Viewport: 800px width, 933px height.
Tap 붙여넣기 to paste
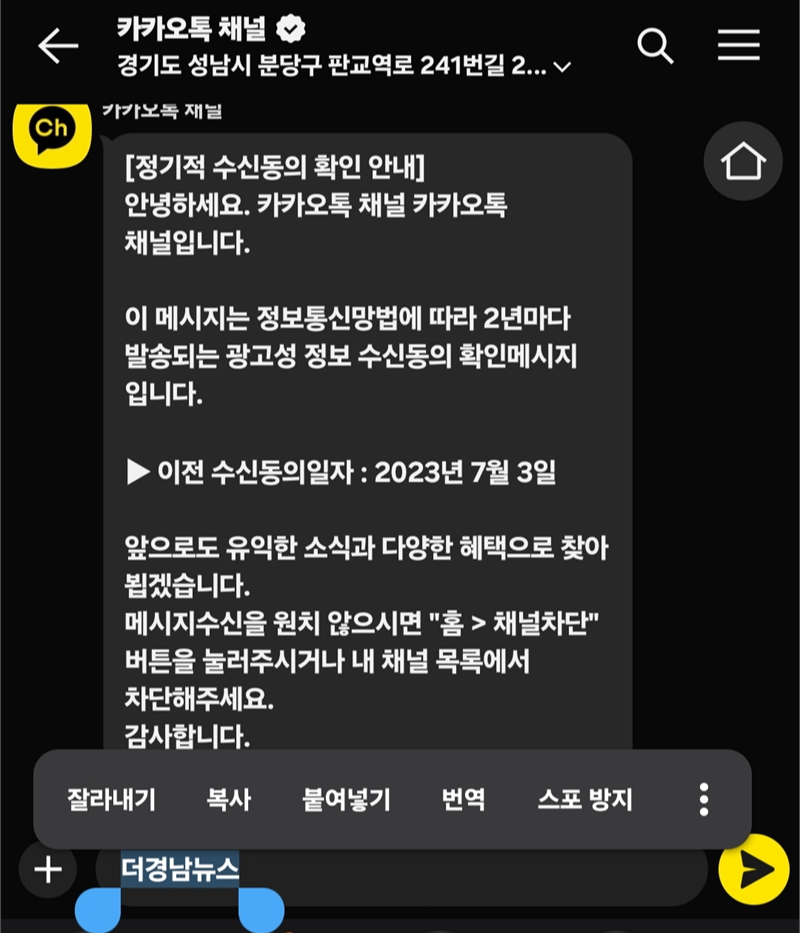coord(346,800)
